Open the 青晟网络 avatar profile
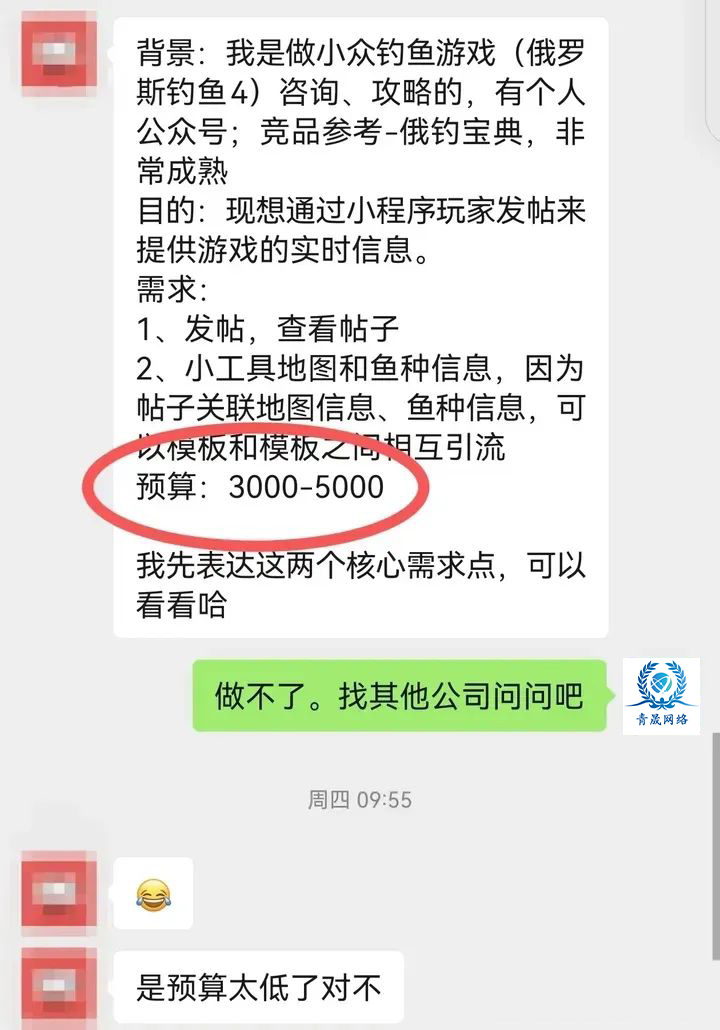 (661, 696)
